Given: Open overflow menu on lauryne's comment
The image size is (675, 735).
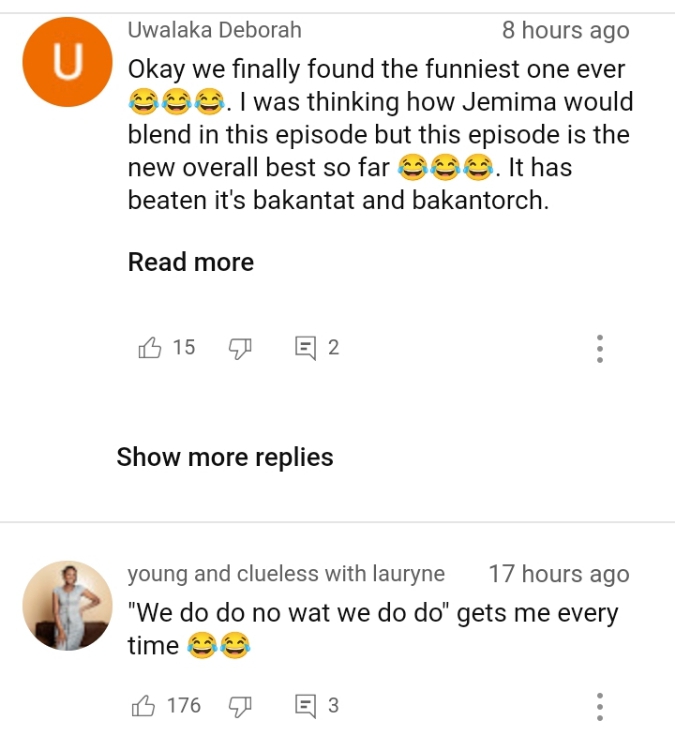Looking at the screenshot, I should (599, 706).
